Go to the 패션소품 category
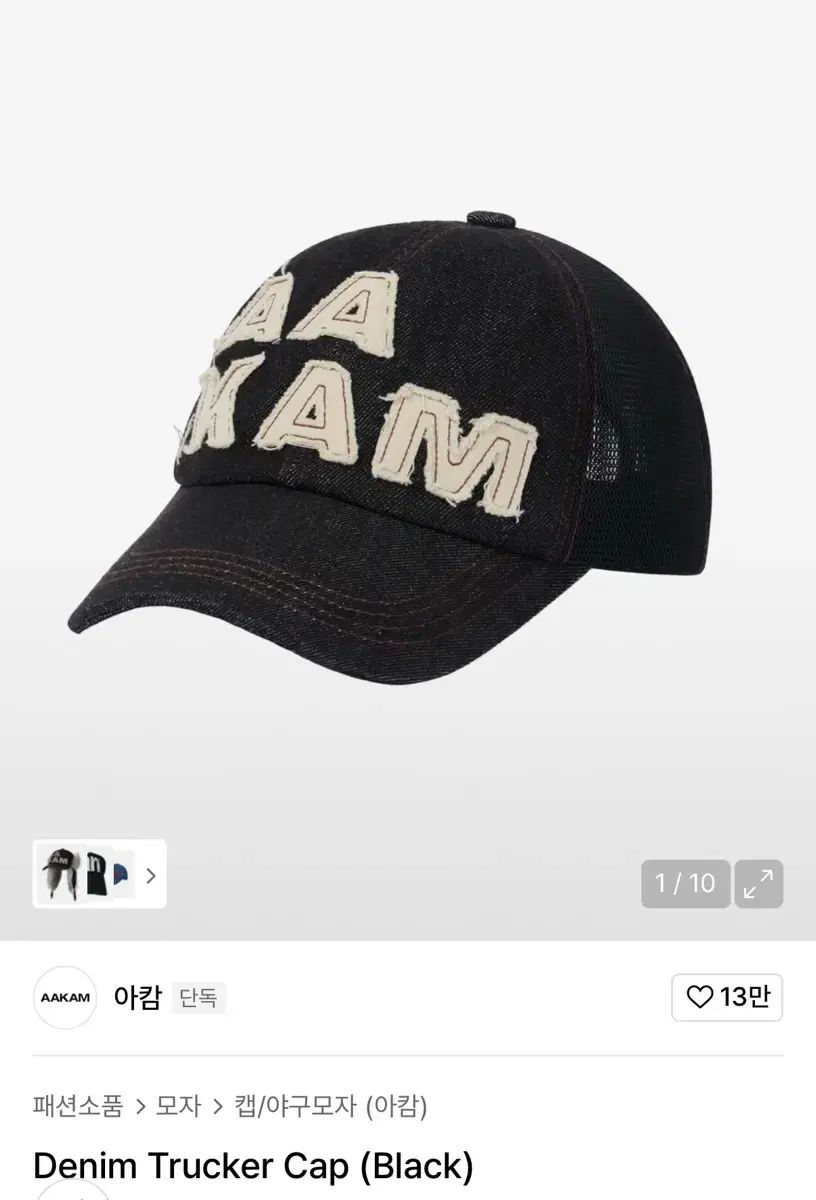816x1200 pixels. coord(77,1105)
